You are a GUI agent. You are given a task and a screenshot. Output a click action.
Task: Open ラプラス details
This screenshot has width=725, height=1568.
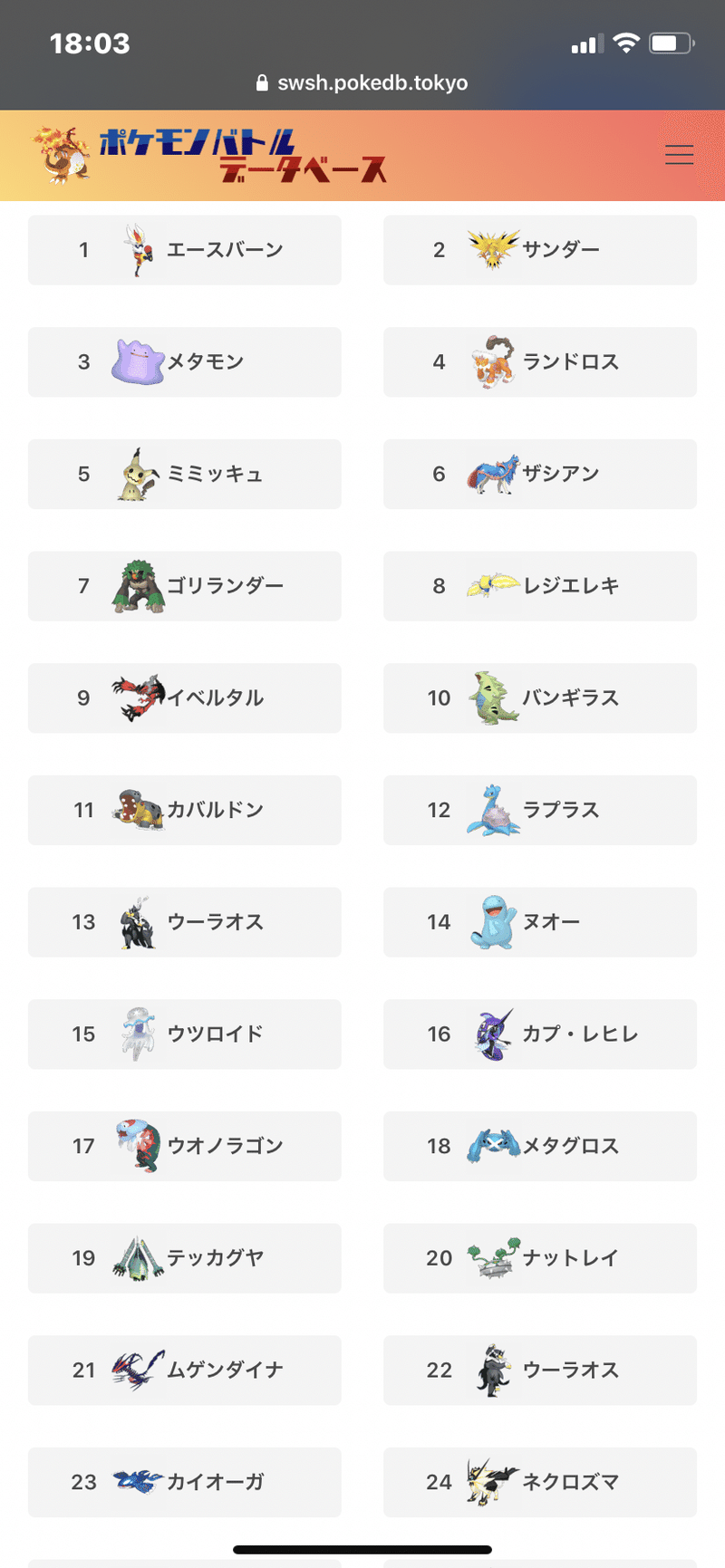coord(540,810)
